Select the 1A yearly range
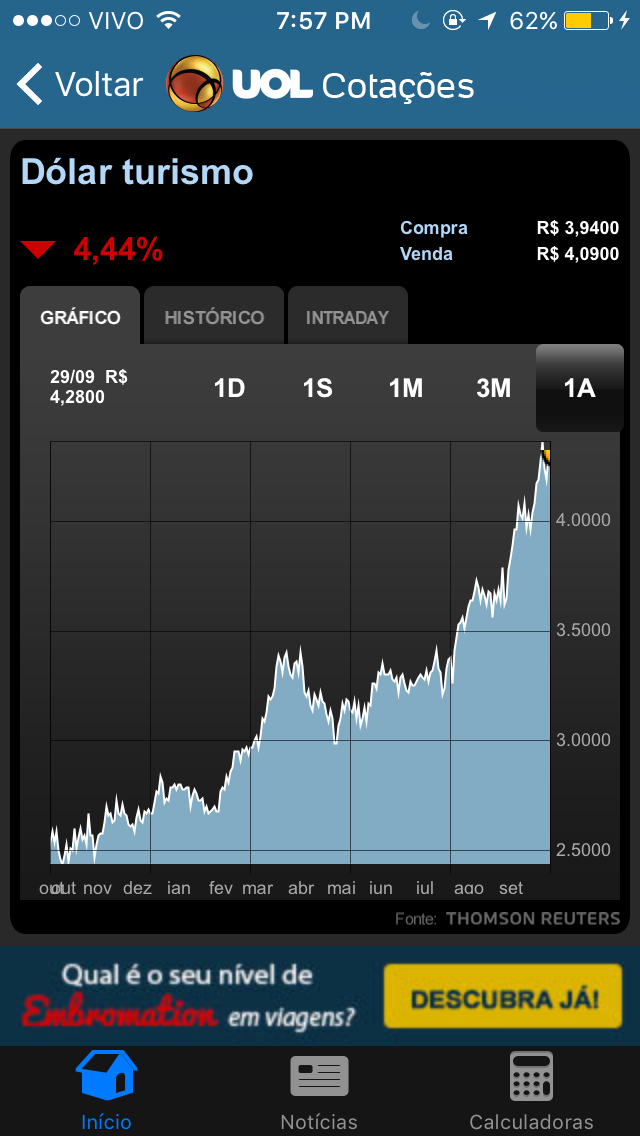The height and width of the screenshot is (1136, 640). point(580,388)
